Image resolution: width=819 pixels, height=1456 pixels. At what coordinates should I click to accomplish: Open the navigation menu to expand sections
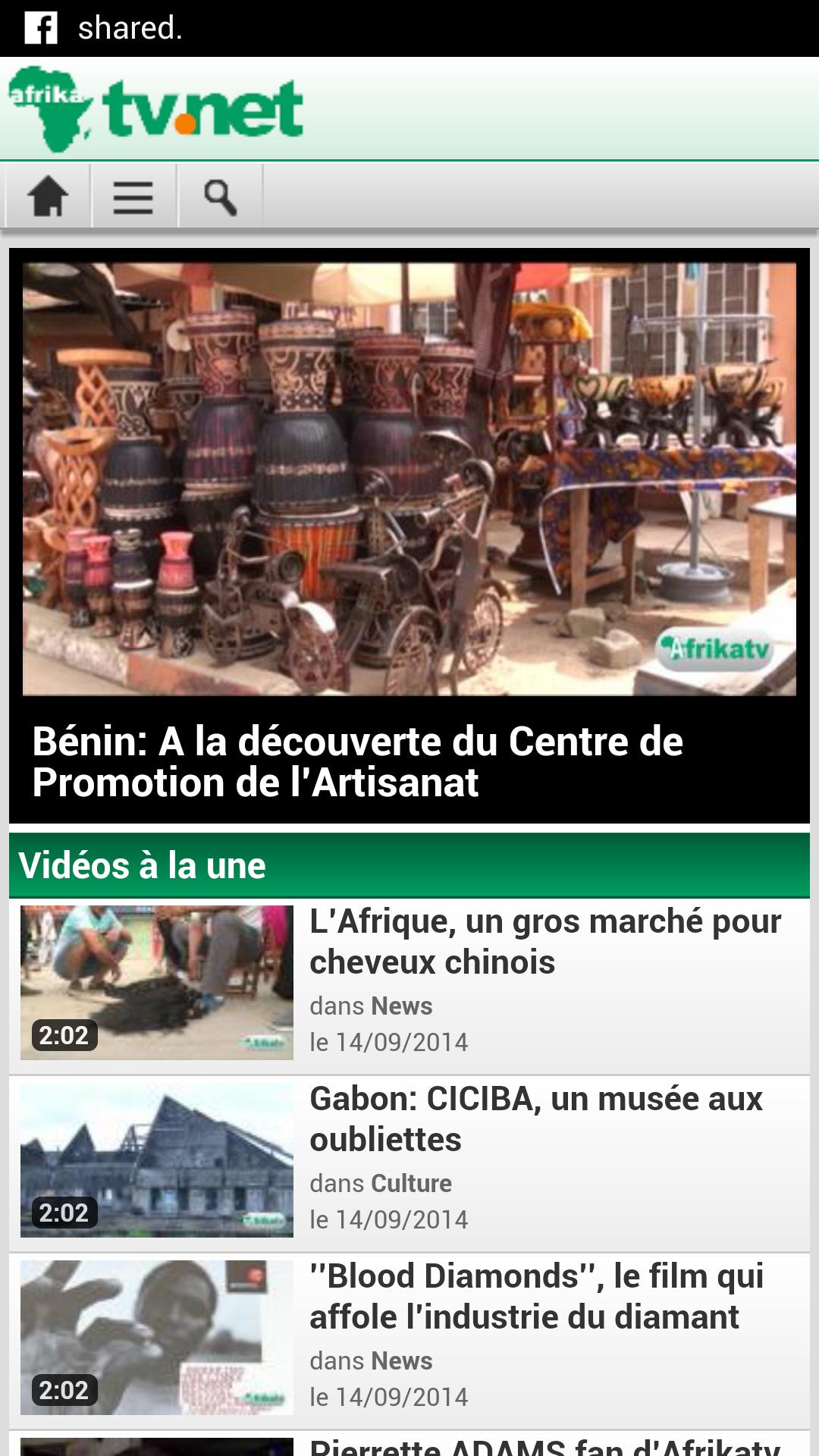(132, 197)
